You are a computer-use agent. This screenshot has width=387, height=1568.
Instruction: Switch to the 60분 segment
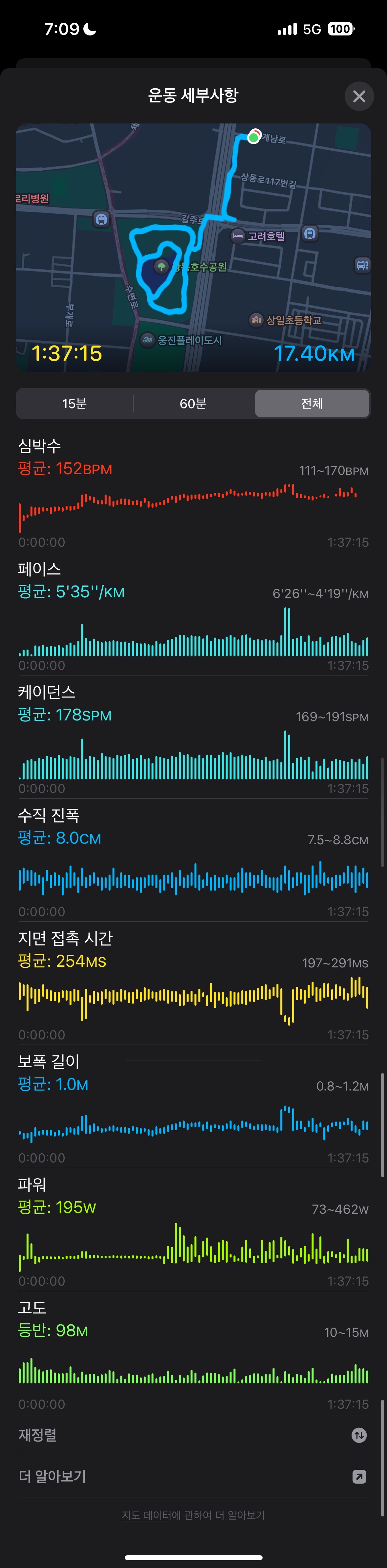[x=193, y=404]
